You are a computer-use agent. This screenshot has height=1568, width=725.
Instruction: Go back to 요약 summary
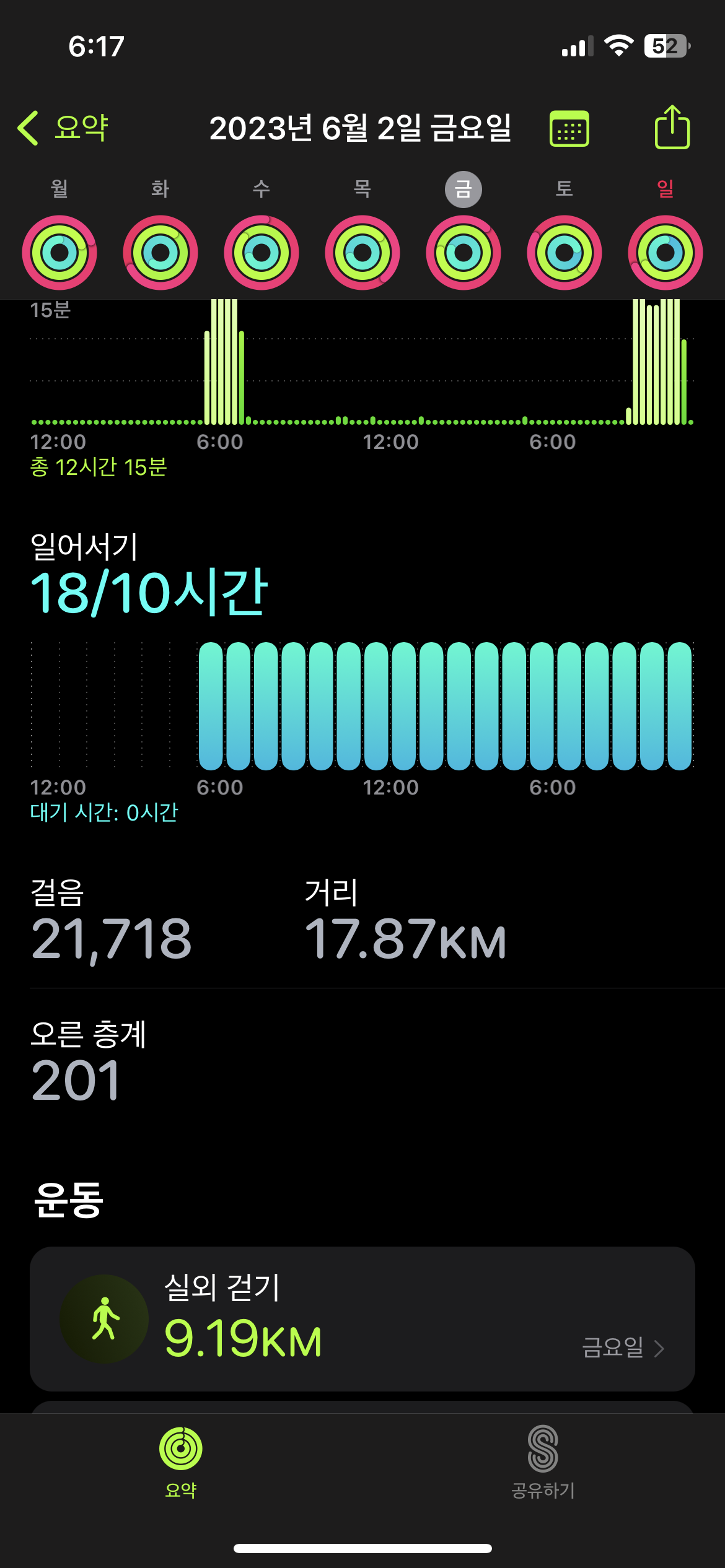click(x=64, y=128)
